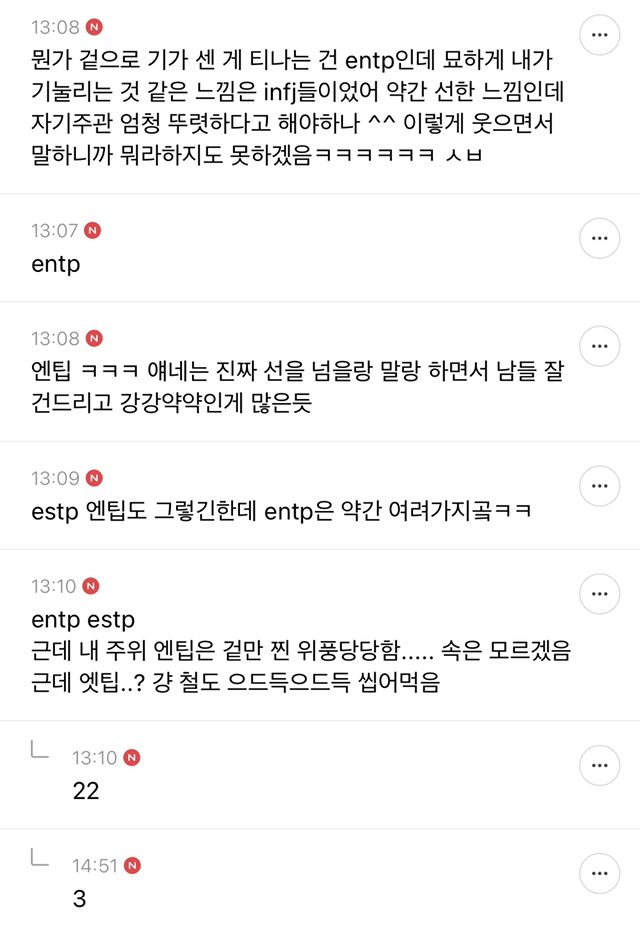Open more menu on 'entp estp' comment
This screenshot has height=934, width=640.
600,594
